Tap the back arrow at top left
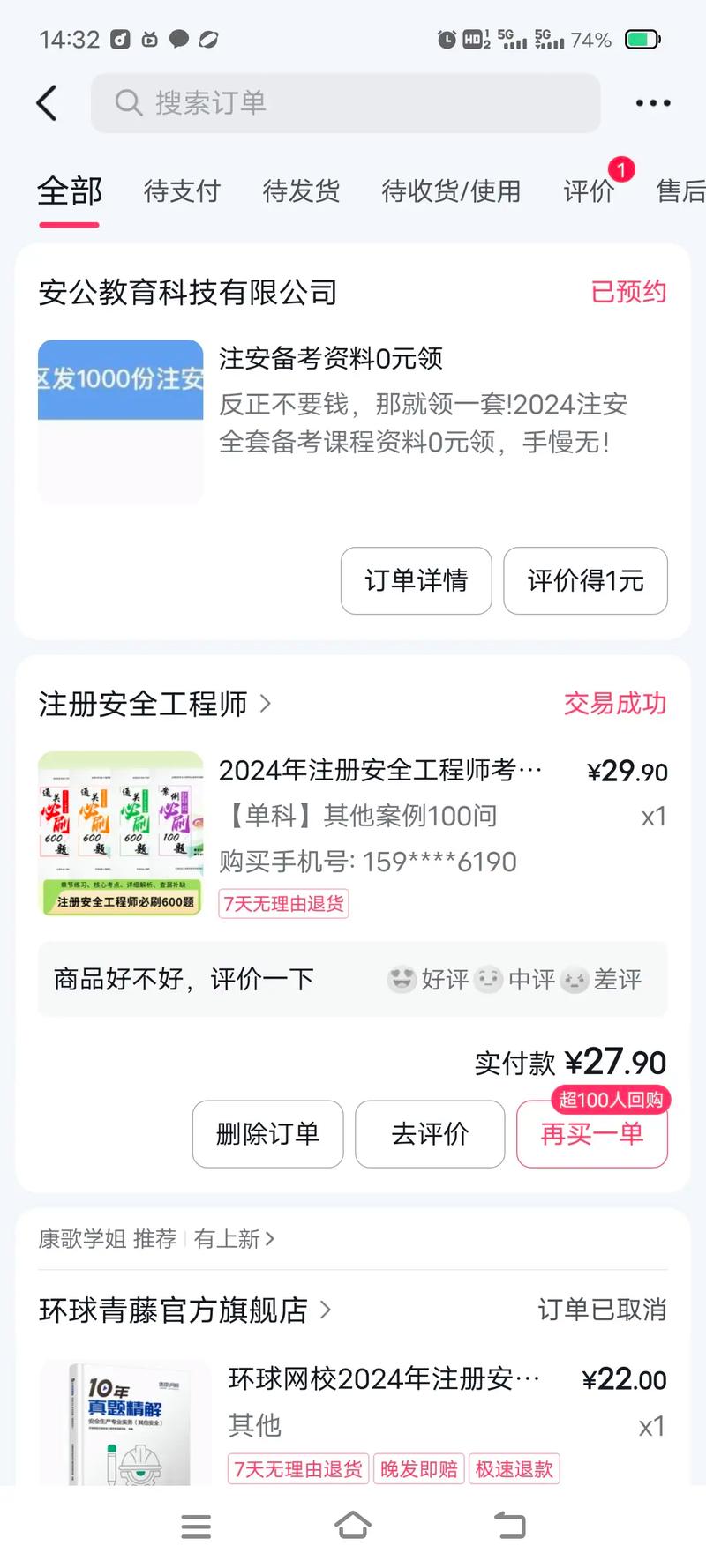This screenshot has height=1568, width=706. 47,102
